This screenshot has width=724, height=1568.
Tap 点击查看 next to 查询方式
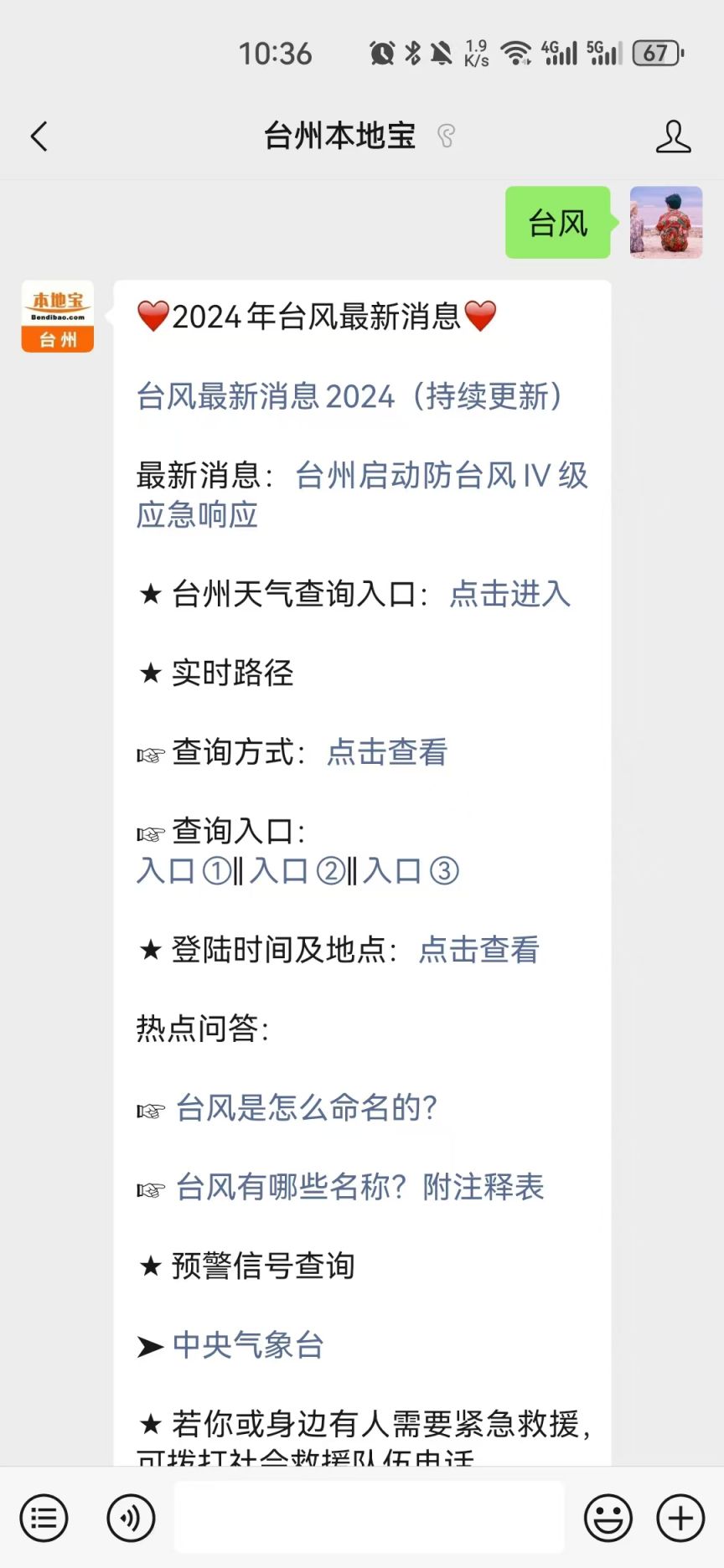pos(386,752)
